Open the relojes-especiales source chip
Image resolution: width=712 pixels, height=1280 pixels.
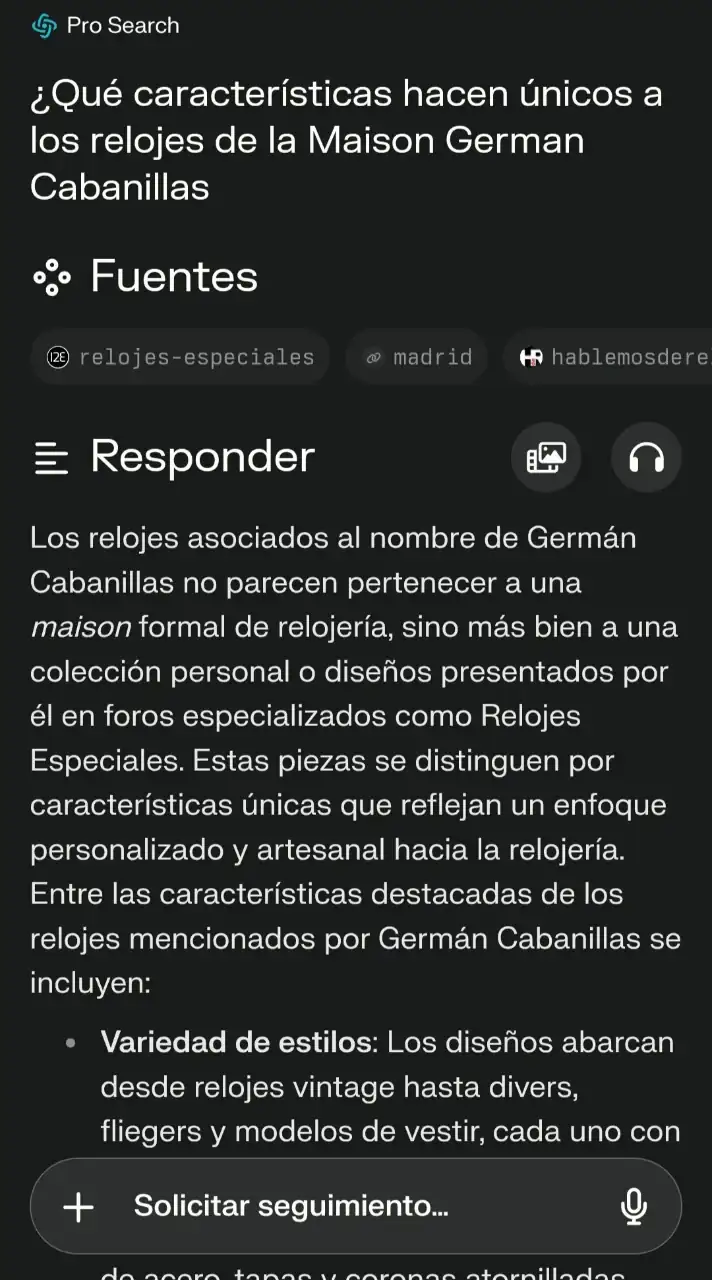[180, 357]
